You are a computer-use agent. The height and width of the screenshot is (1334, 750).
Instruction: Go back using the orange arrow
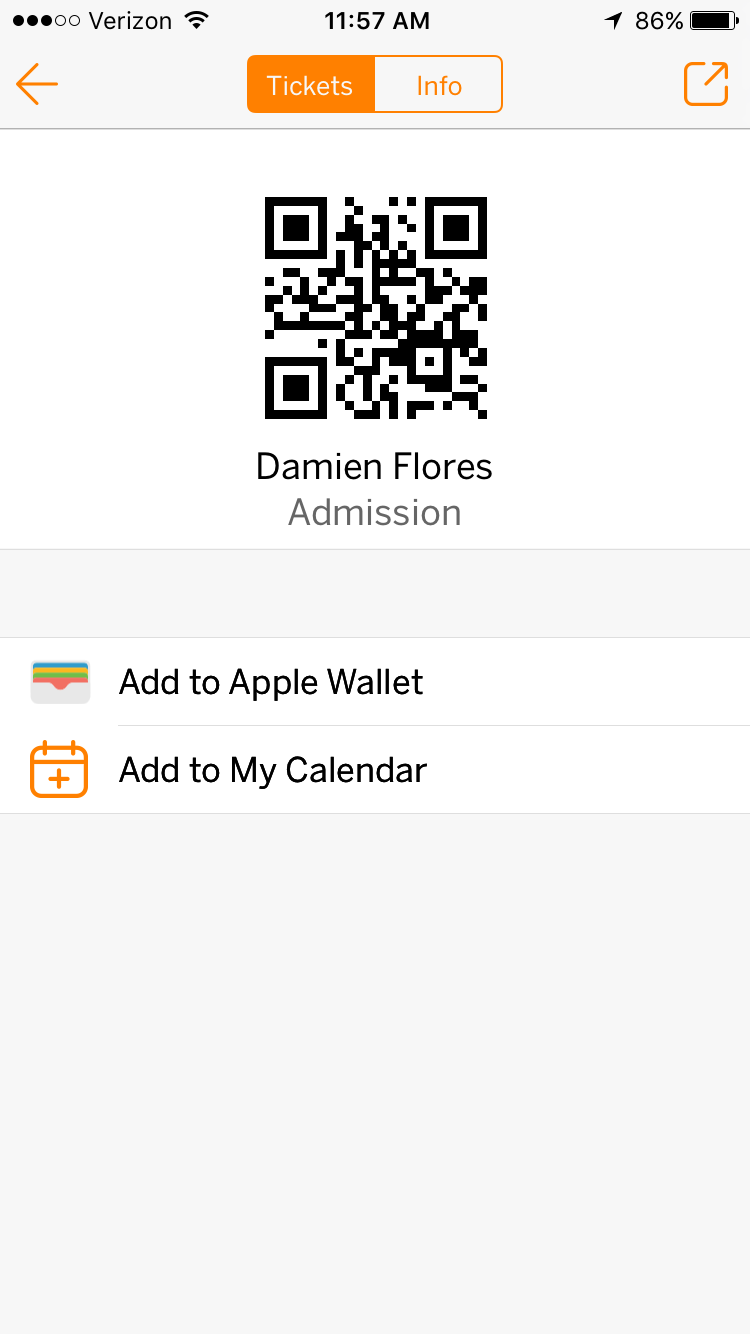[x=37, y=84]
